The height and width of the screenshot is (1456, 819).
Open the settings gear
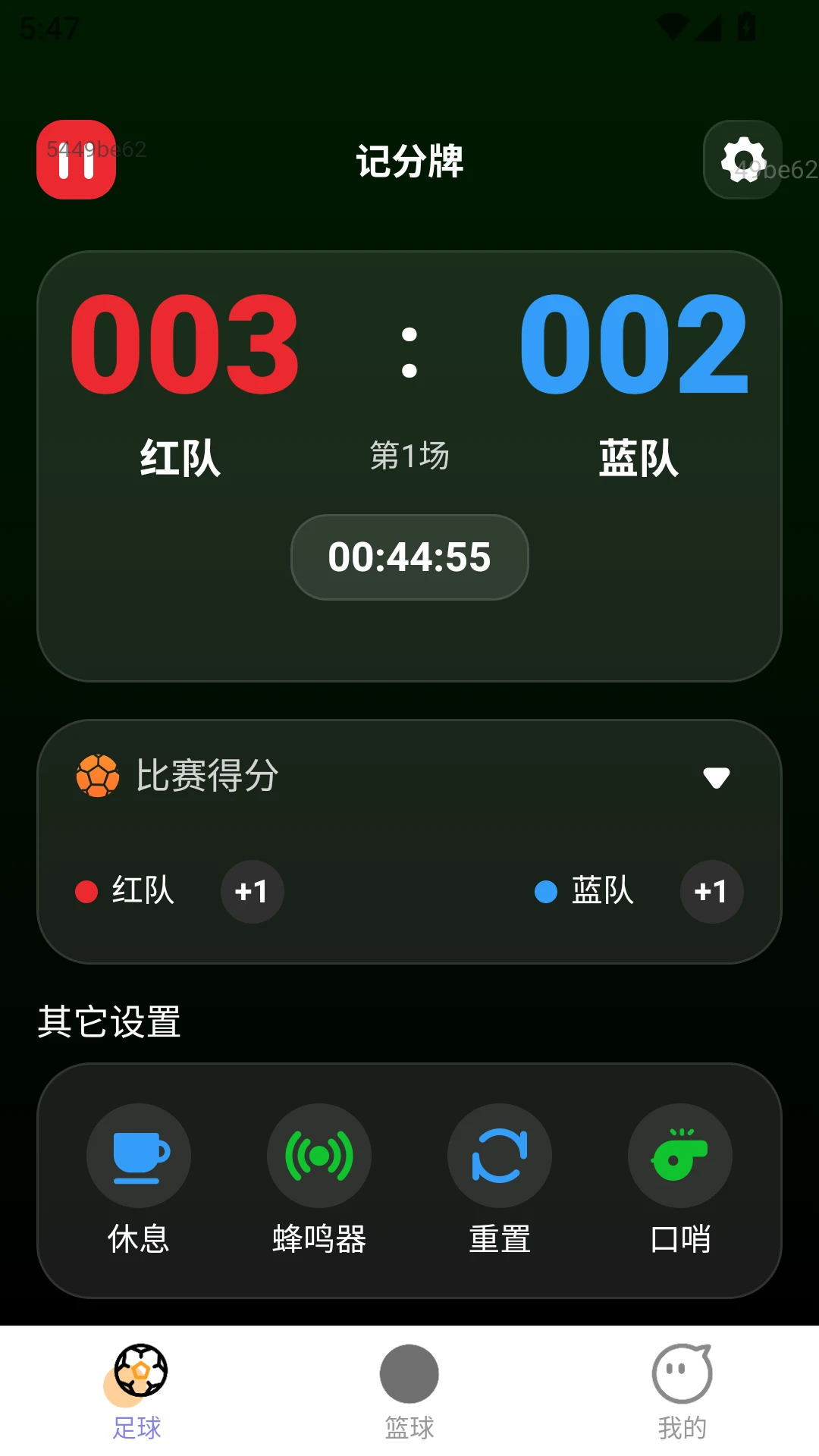(742, 159)
